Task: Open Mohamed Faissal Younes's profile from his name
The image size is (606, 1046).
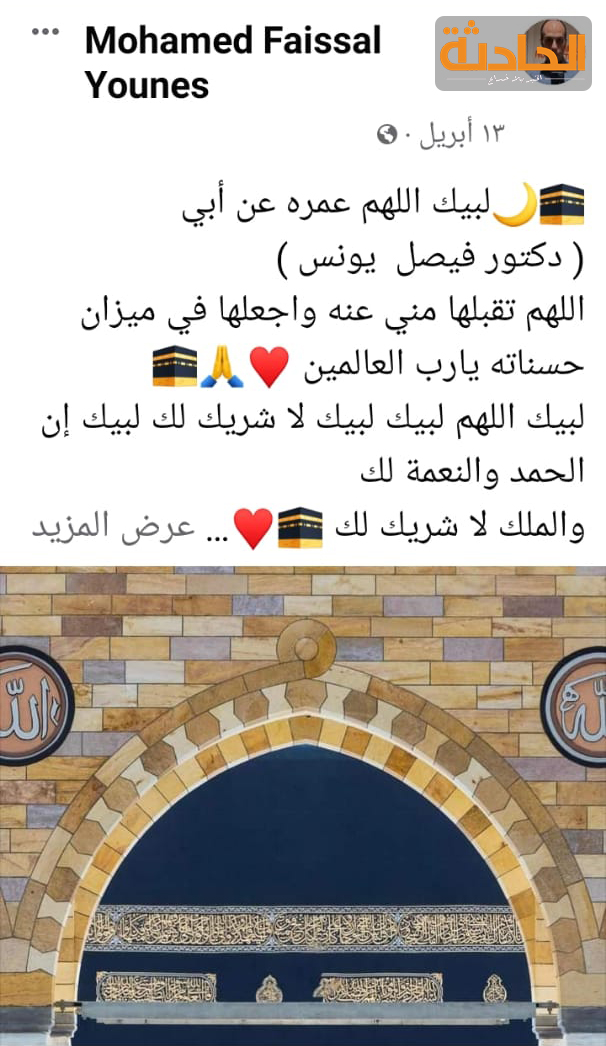Action: click(x=232, y=62)
